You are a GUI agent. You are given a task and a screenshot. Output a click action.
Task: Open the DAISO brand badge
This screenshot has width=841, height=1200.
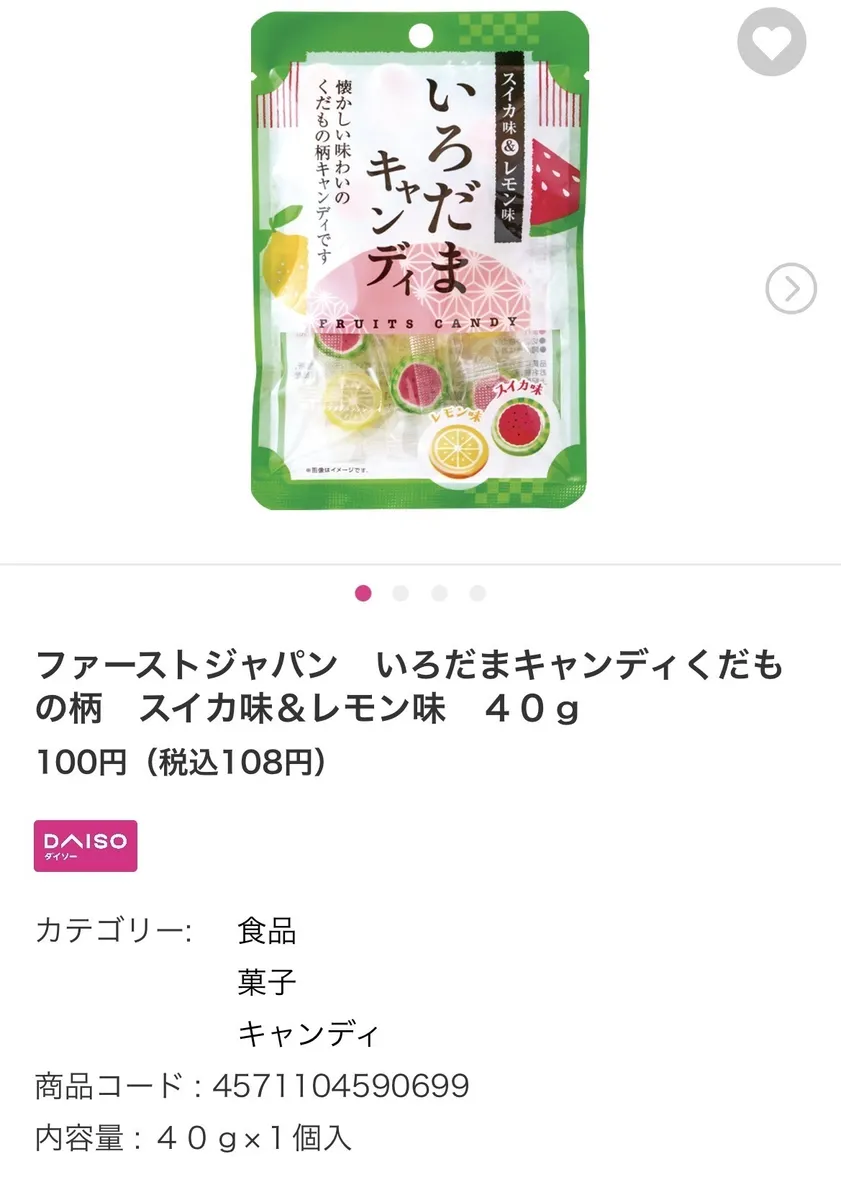pos(86,846)
